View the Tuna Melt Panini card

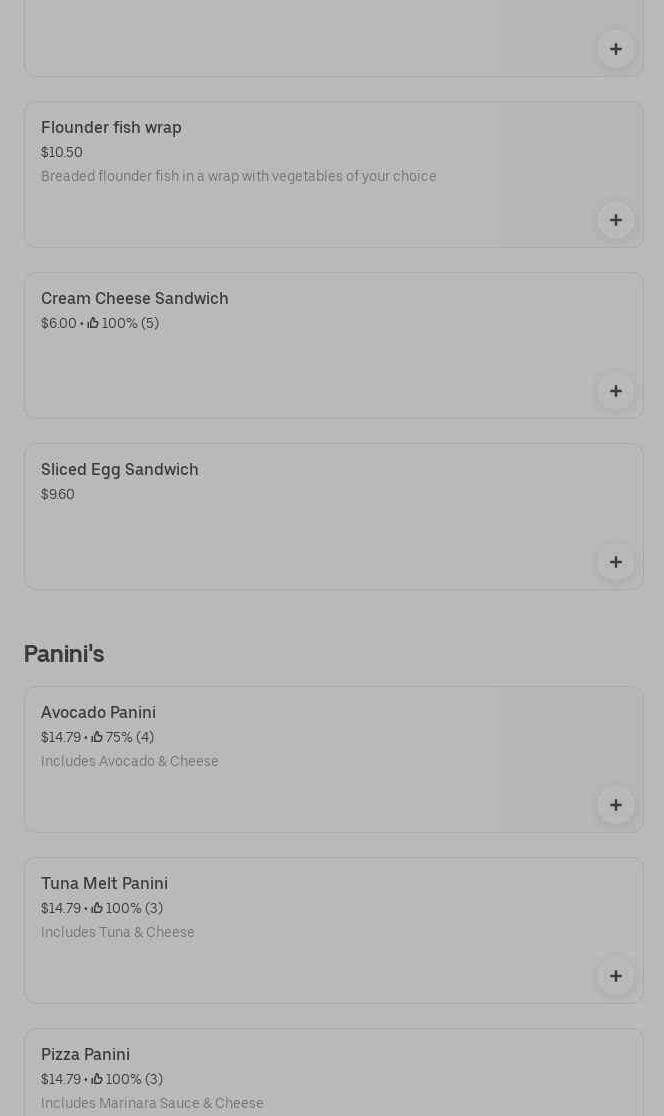point(333,930)
